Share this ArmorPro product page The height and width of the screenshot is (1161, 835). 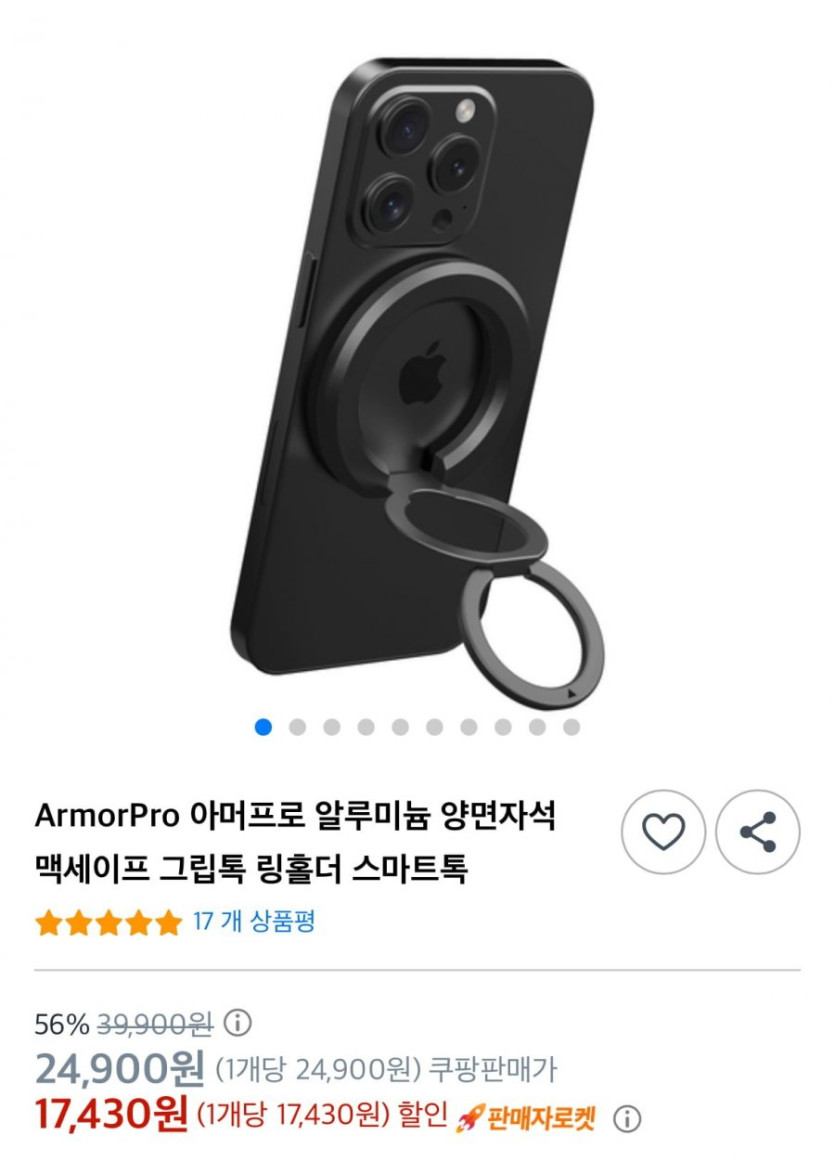click(x=758, y=832)
